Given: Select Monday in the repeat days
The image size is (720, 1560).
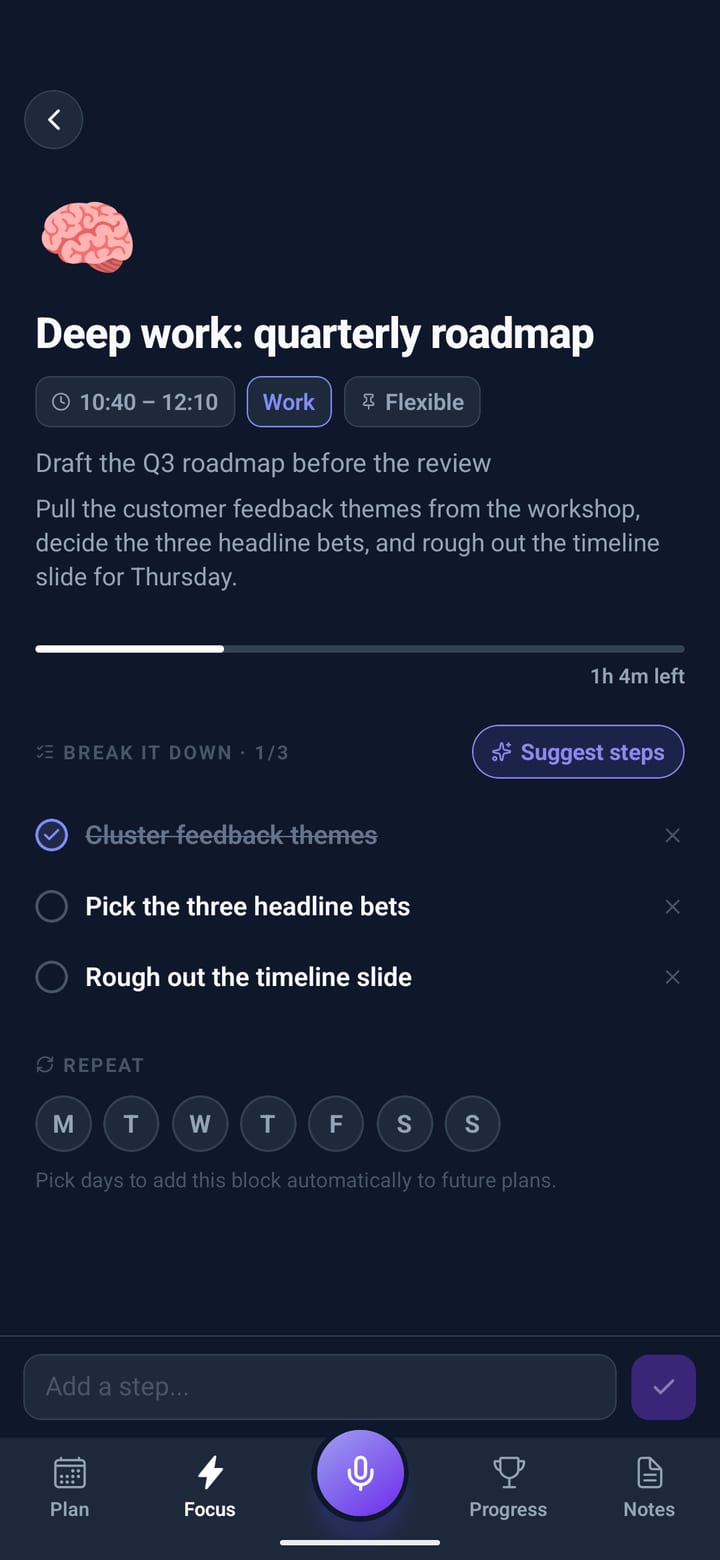Looking at the screenshot, I should pos(63,1124).
